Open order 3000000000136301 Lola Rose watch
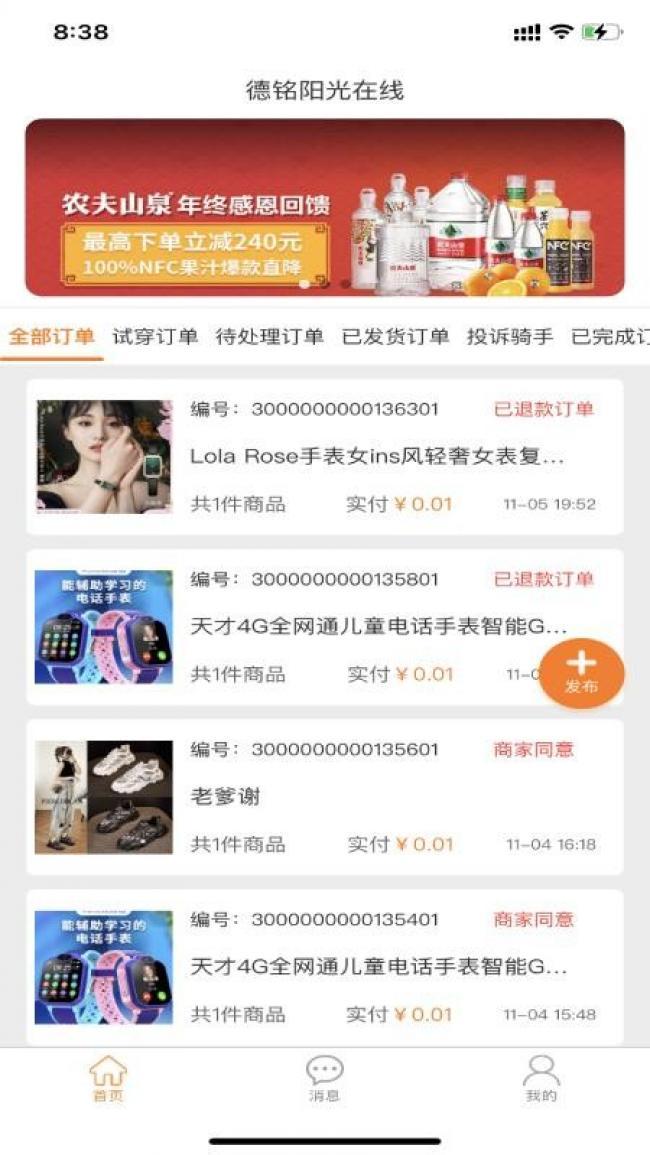This screenshot has width=650, height=1155. [325, 457]
